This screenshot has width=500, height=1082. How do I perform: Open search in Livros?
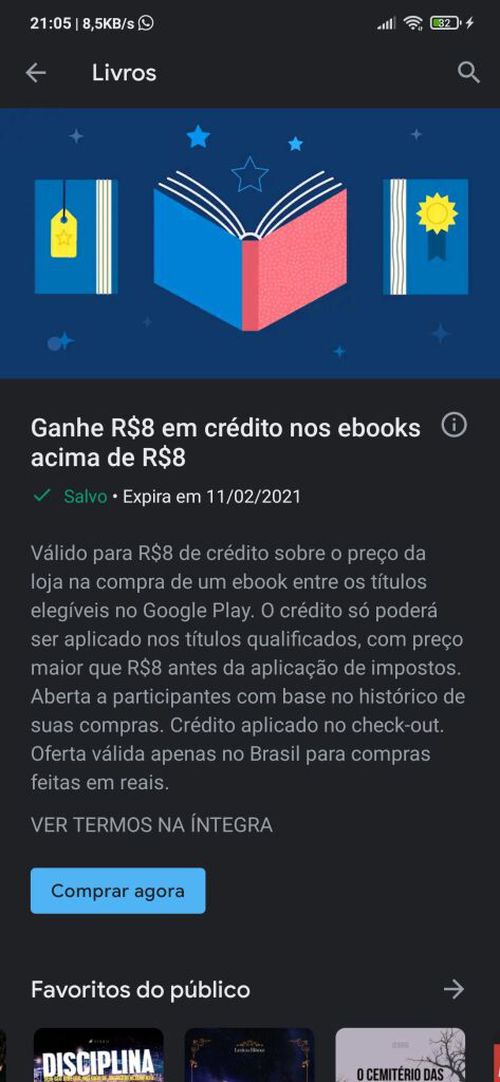(x=468, y=72)
